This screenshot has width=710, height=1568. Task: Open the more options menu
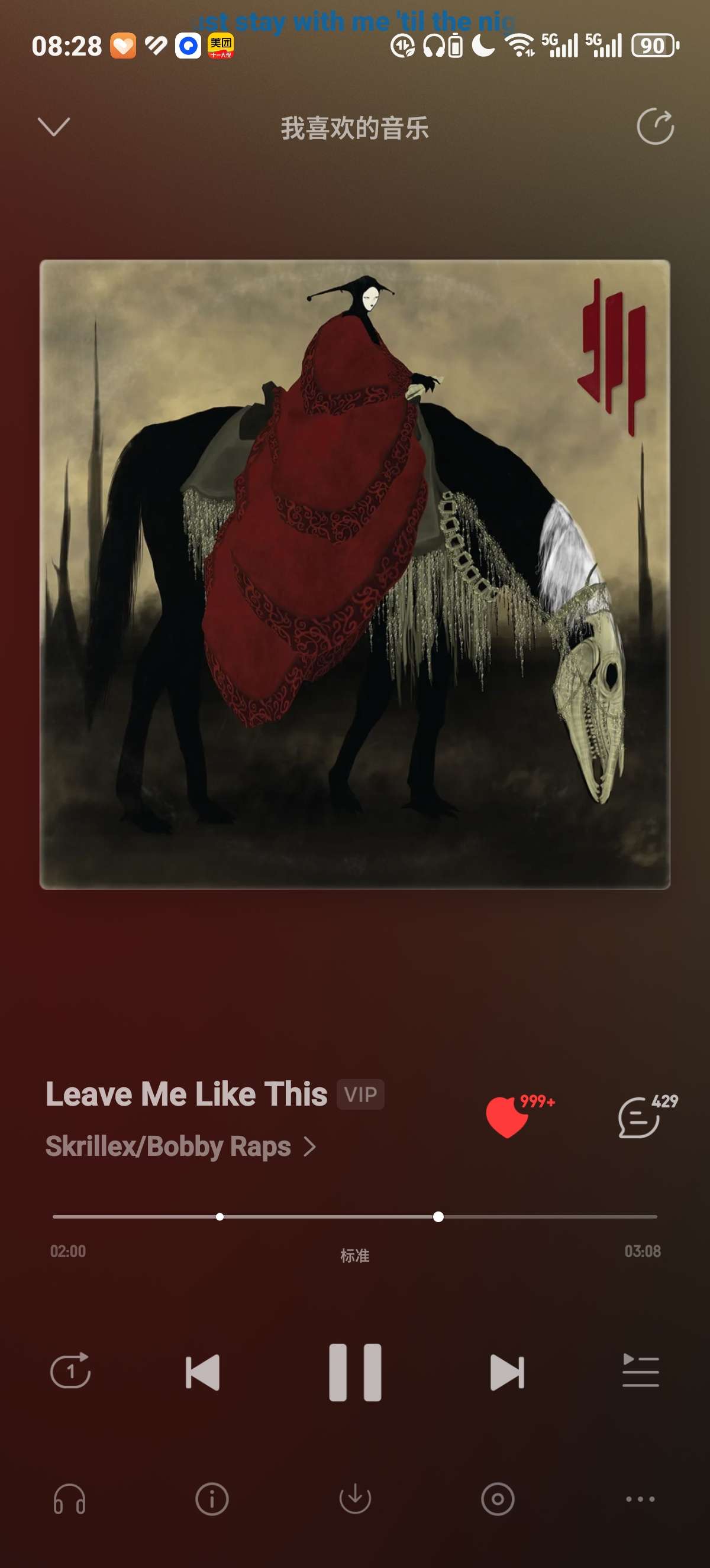click(640, 1499)
